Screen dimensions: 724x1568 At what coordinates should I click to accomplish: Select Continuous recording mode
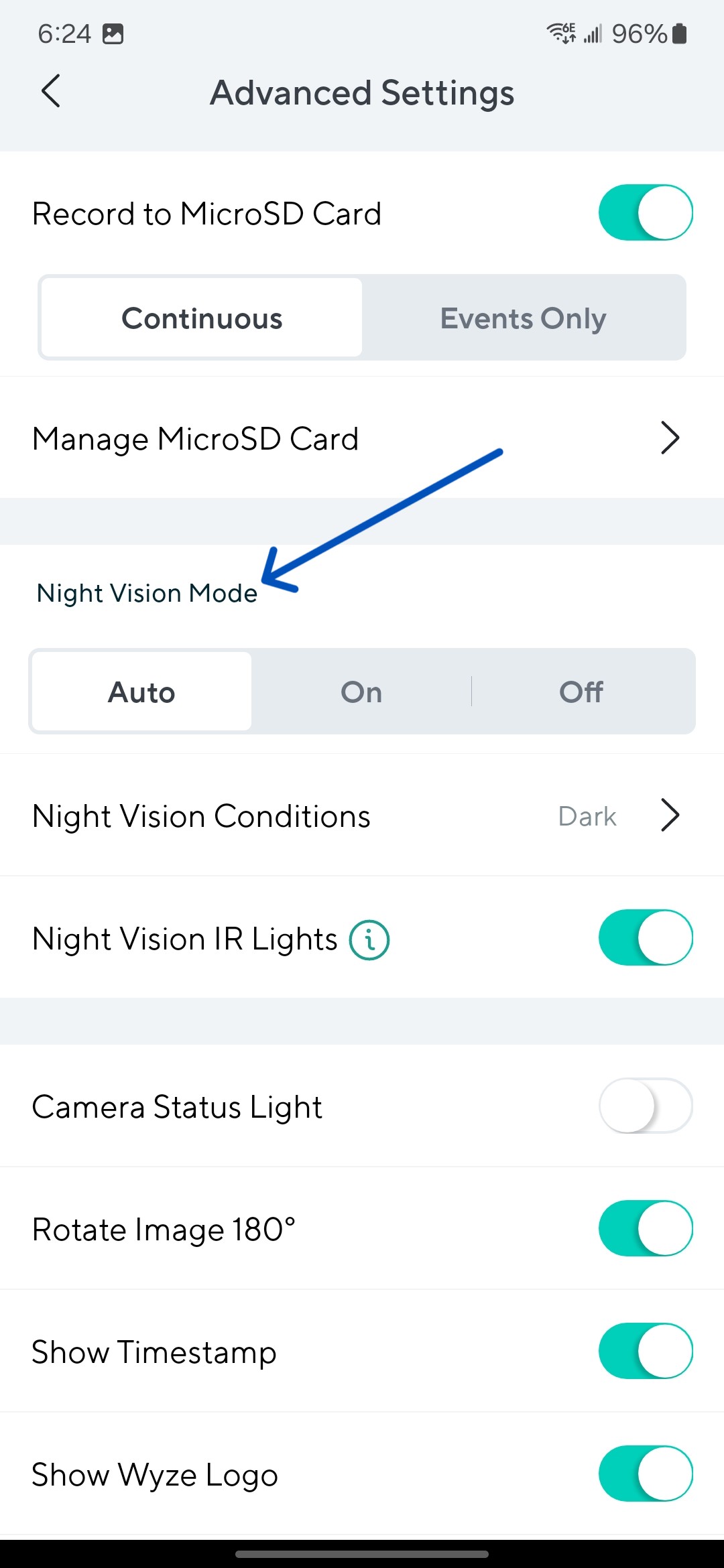[201, 318]
